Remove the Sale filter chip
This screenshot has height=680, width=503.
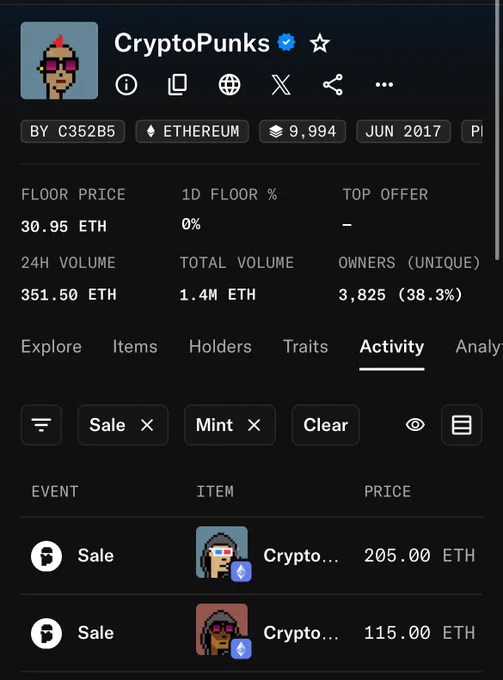(x=147, y=425)
